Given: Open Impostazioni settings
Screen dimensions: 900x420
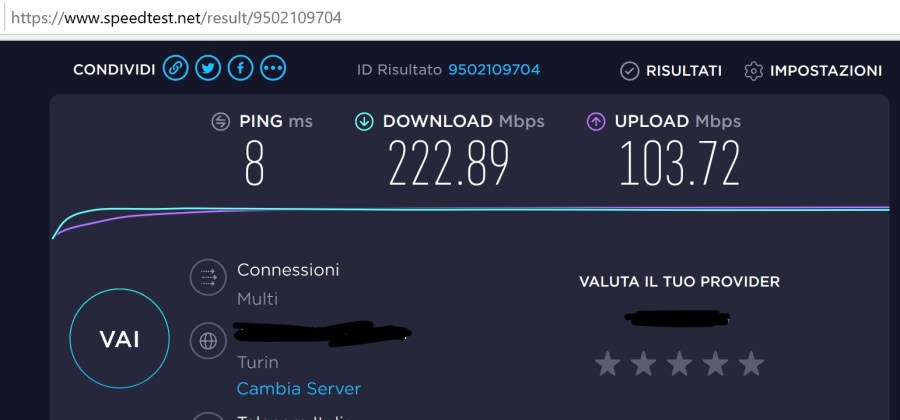Looking at the screenshot, I should [x=813, y=70].
